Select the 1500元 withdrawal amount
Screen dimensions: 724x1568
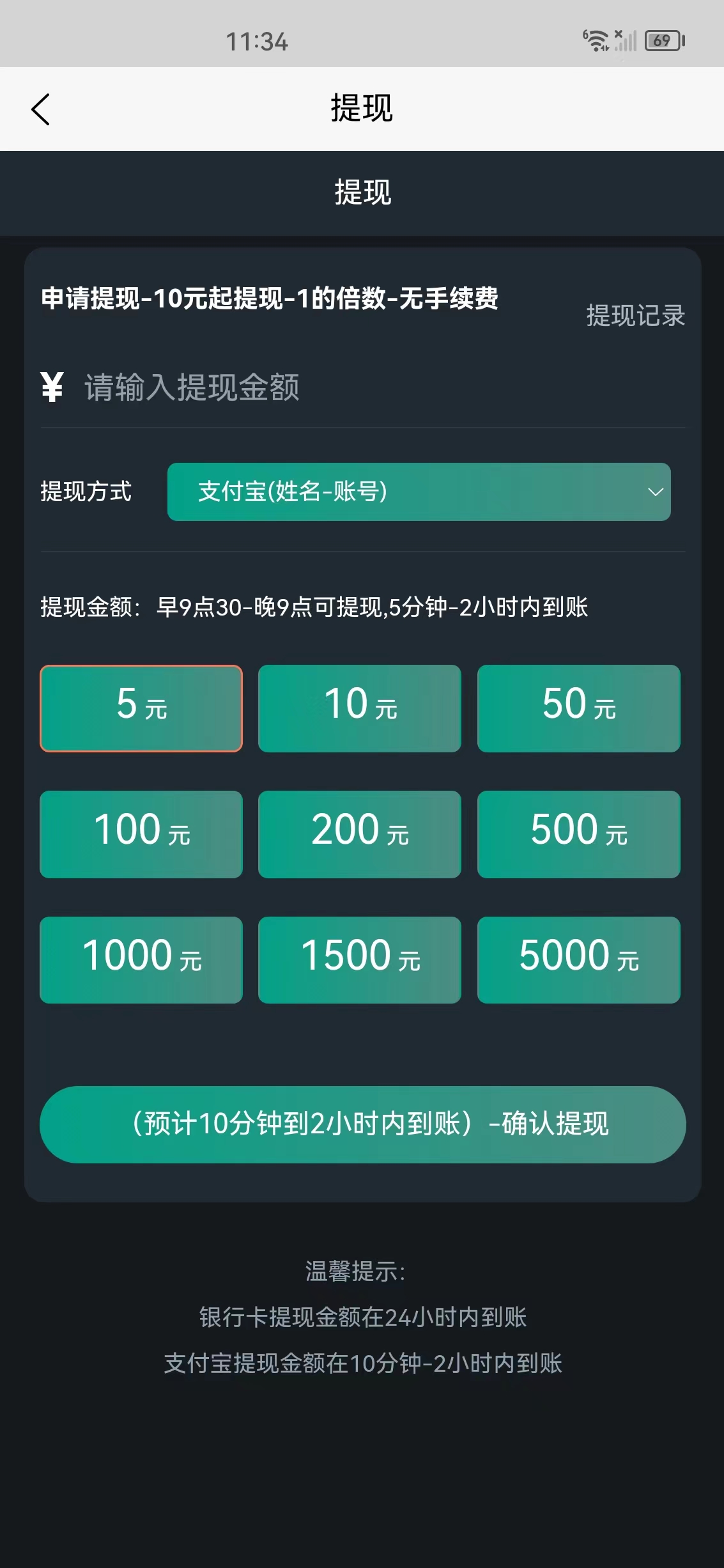360,959
